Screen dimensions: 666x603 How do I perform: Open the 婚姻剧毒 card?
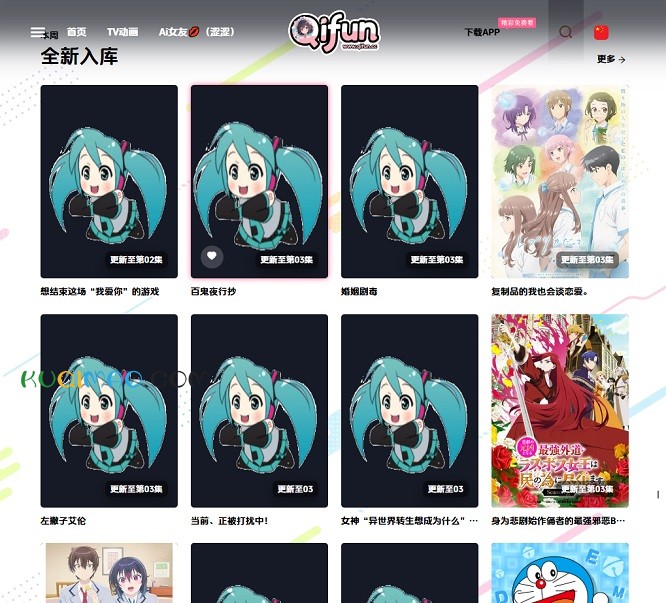pyautogui.click(x=409, y=181)
